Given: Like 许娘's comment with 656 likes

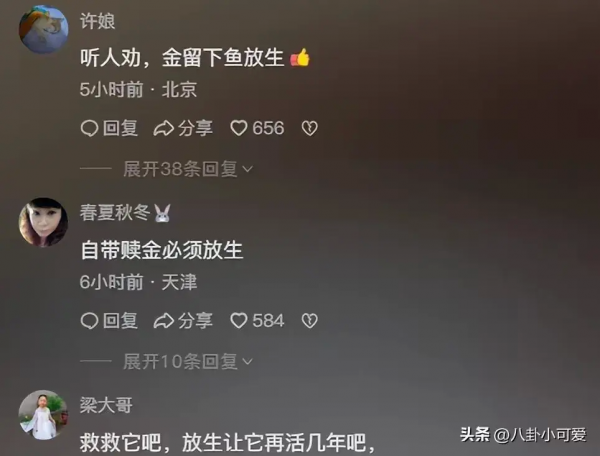Looking at the screenshot, I should click(256, 128).
